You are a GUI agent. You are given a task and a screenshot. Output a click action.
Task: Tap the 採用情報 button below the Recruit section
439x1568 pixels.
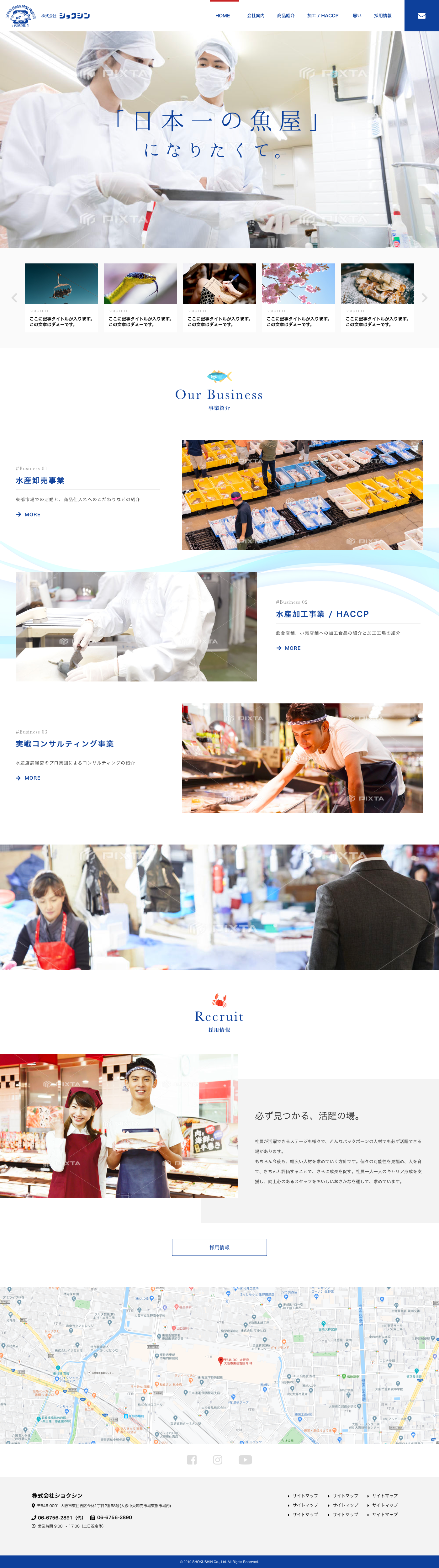tap(219, 1247)
